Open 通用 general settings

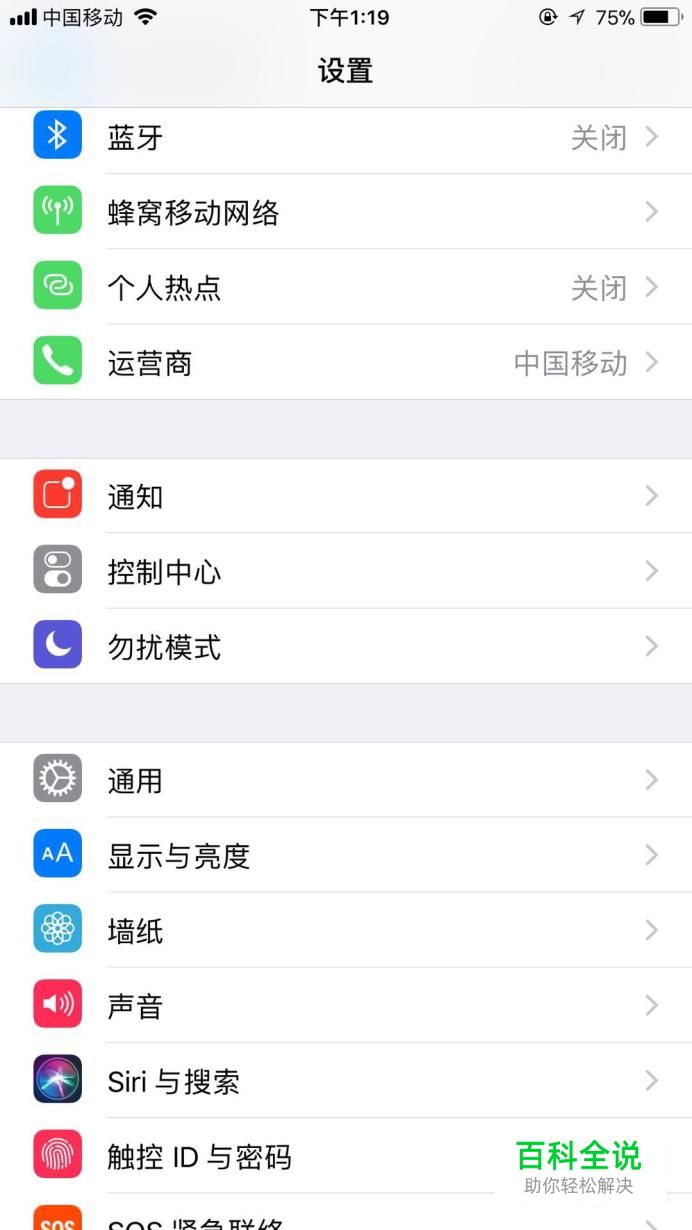(346, 780)
